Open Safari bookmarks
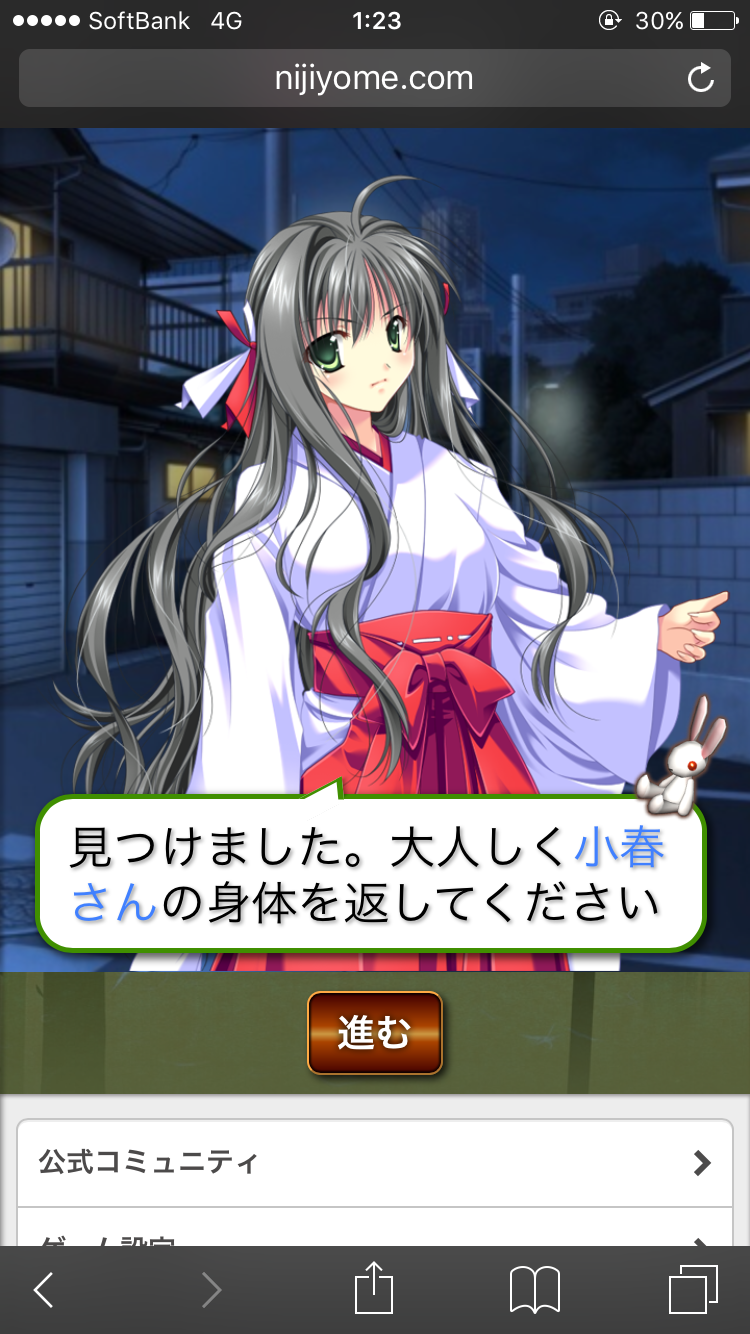The width and height of the screenshot is (750, 1334). 534,1290
